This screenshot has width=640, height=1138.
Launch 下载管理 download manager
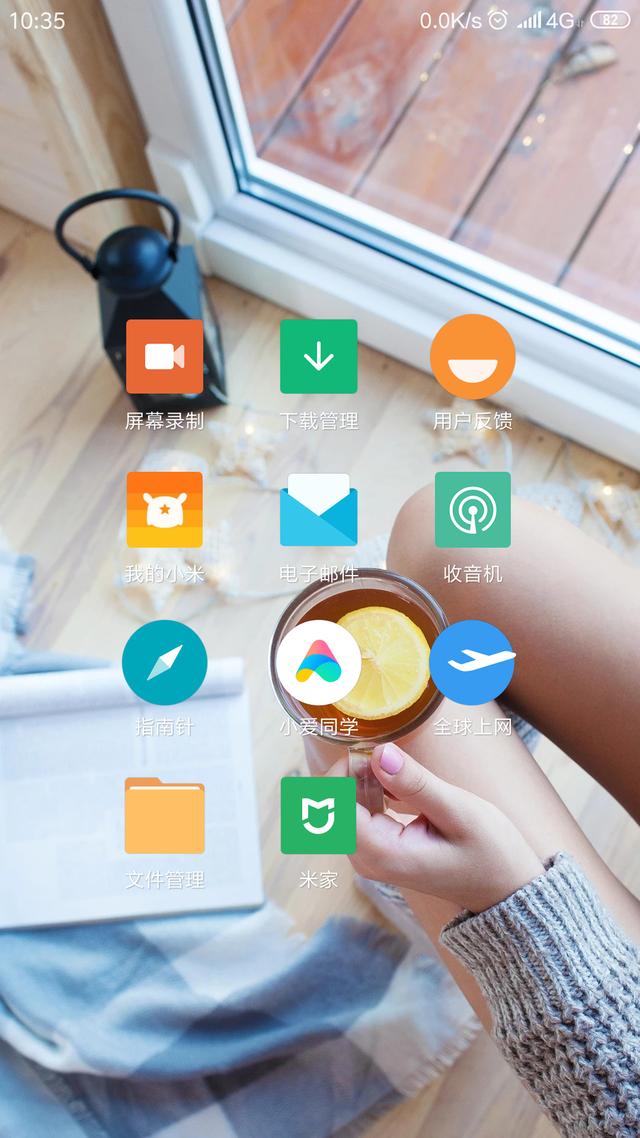click(x=318, y=357)
